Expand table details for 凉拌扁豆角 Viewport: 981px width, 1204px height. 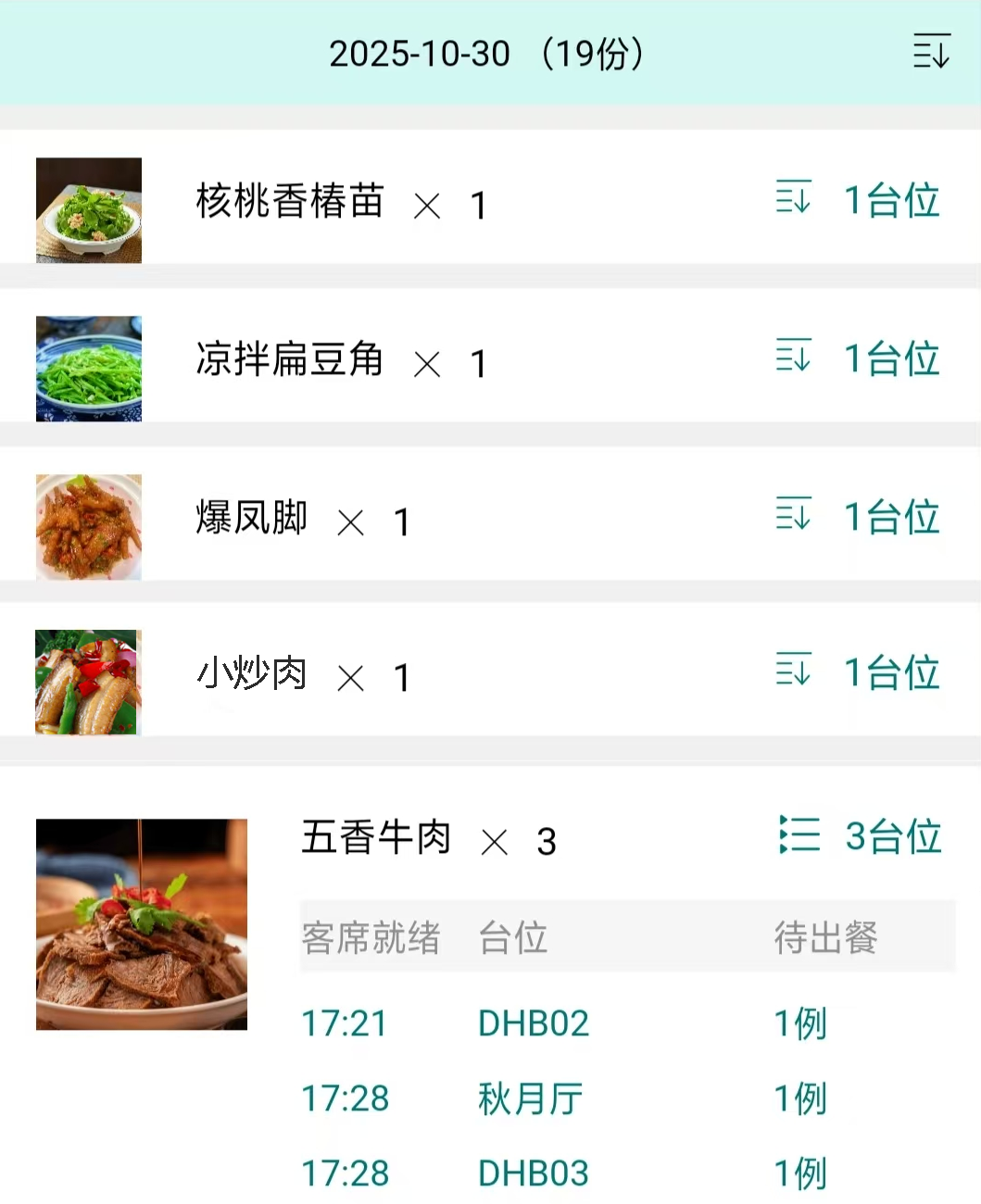click(794, 356)
